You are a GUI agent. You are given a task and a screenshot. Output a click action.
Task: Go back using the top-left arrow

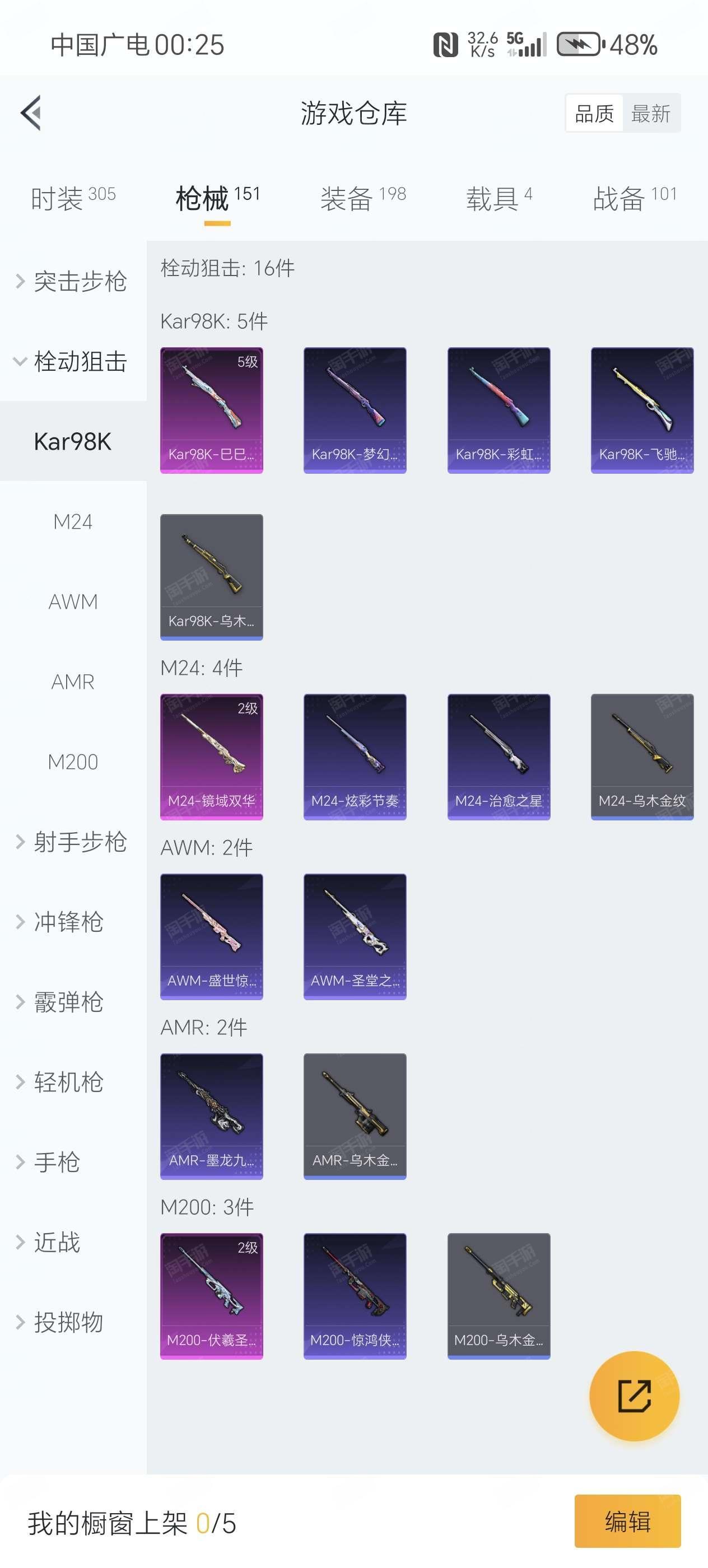click(x=31, y=113)
